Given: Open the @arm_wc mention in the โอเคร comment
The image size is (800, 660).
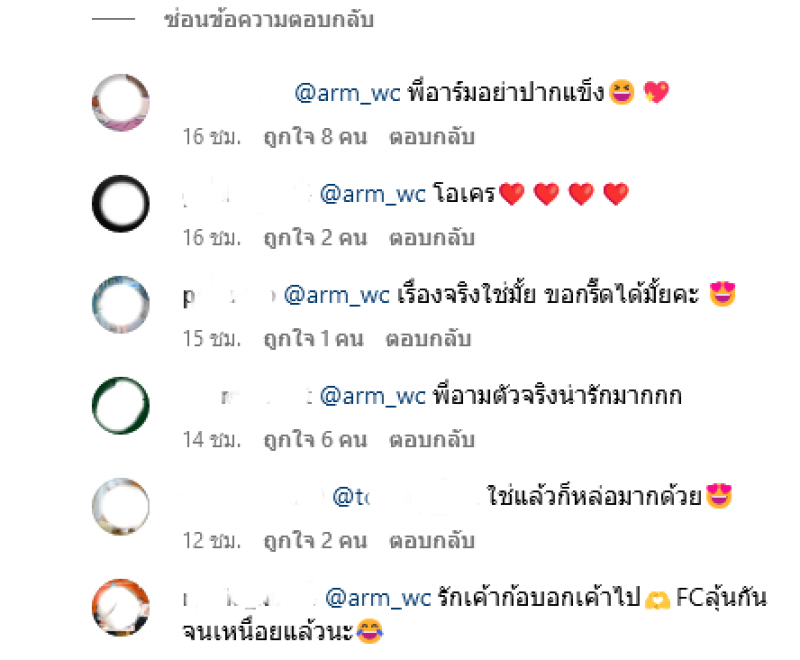Looking at the screenshot, I should (373, 195).
